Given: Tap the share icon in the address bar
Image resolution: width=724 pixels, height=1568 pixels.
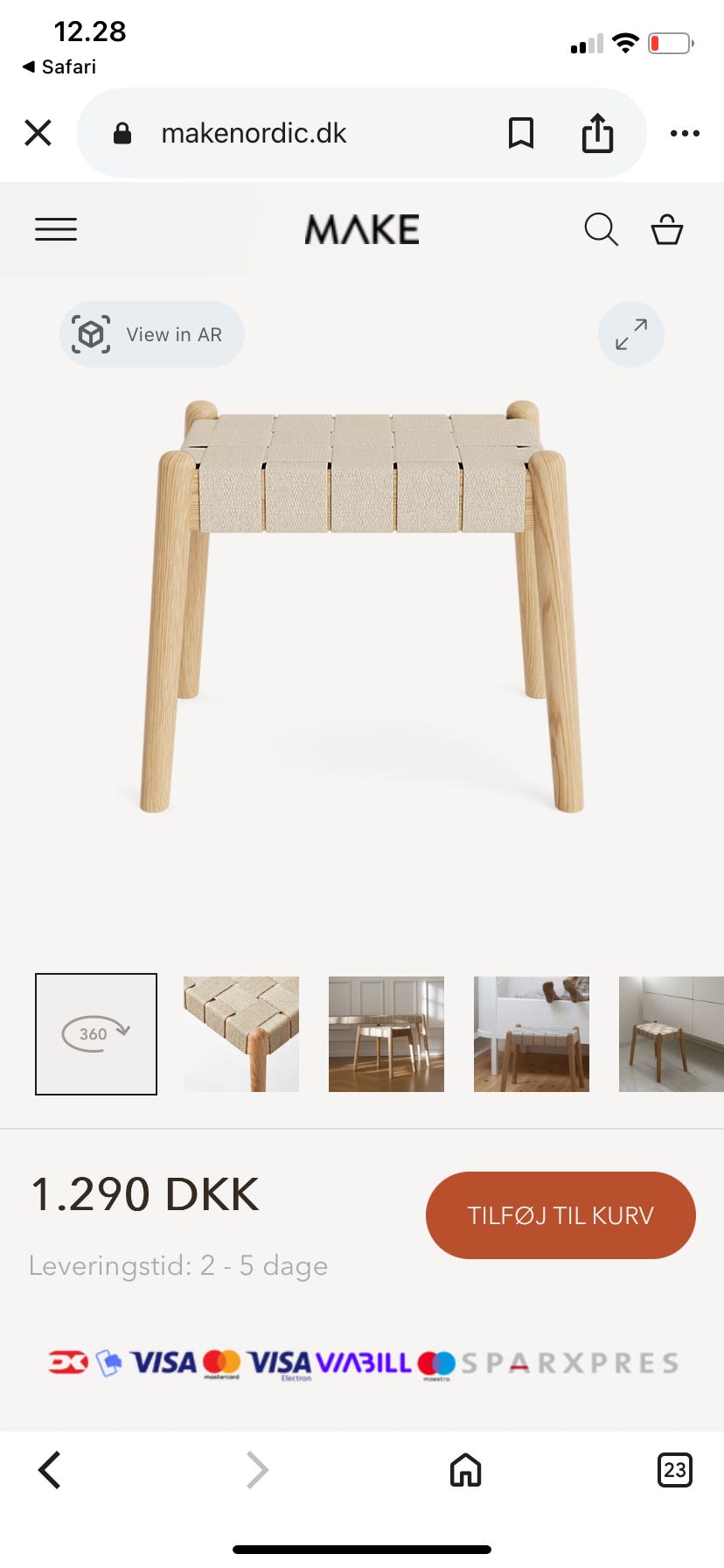Looking at the screenshot, I should pyautogui.click(x=597, y=133).
